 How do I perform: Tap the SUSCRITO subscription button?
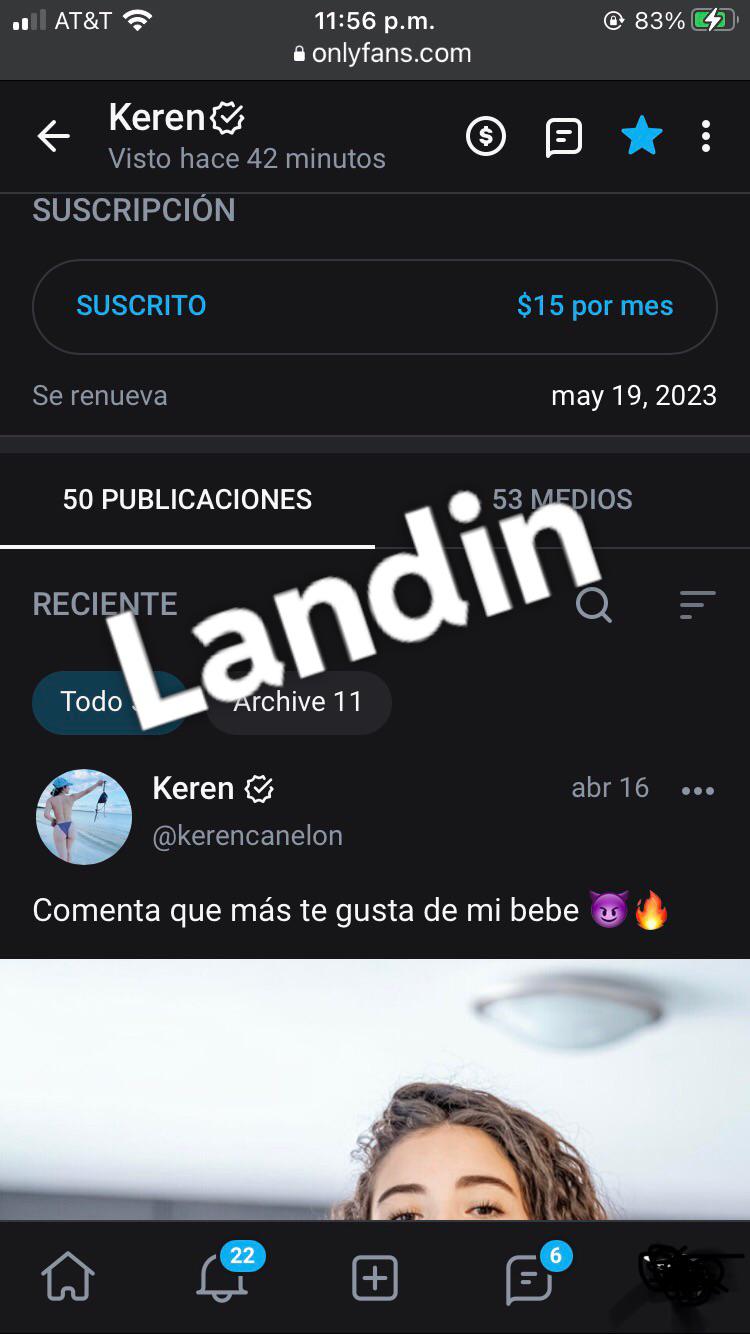tap(374, 306)
